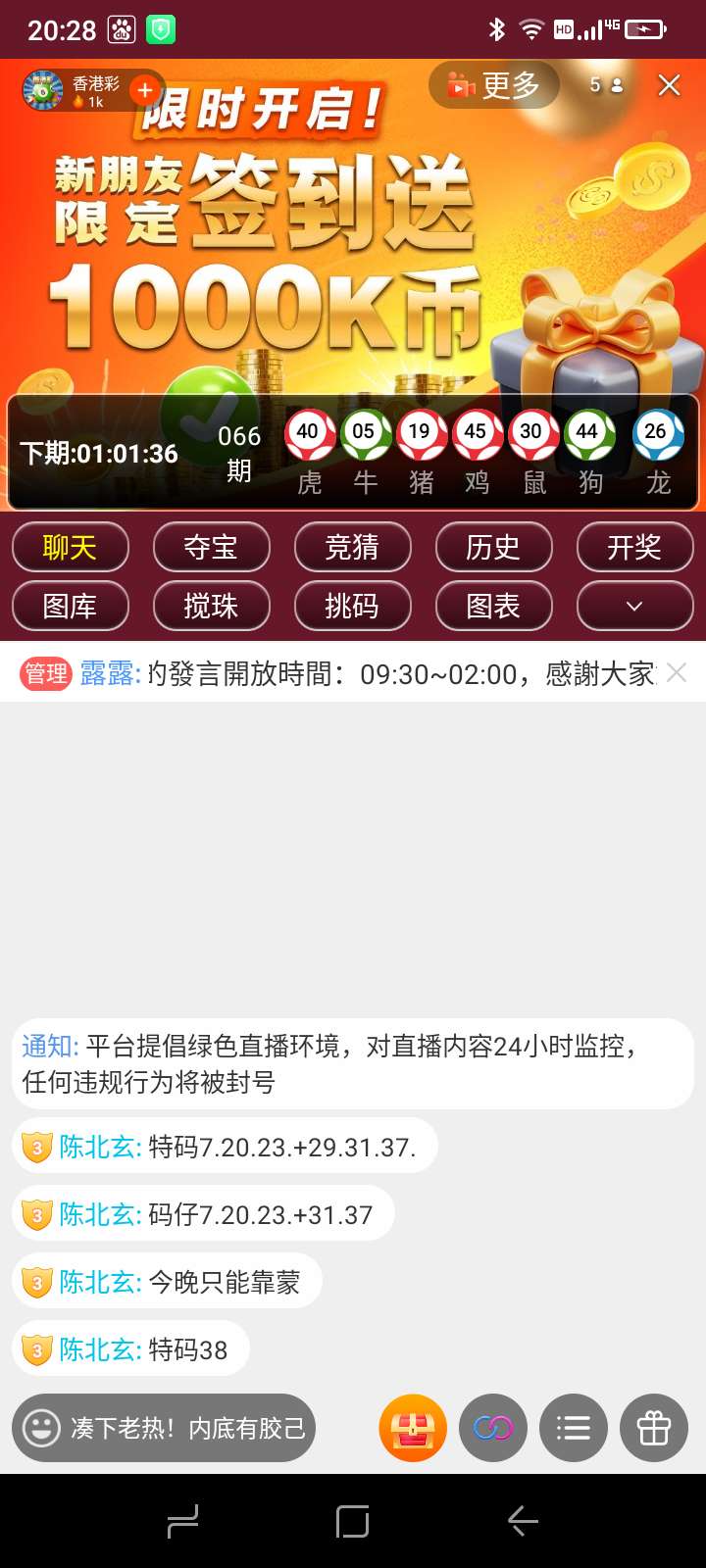Open the 历史 tab
Image resolution: width=706 pixels, height=1568 pixels.
pyautogui.click(x=493, y=547)
